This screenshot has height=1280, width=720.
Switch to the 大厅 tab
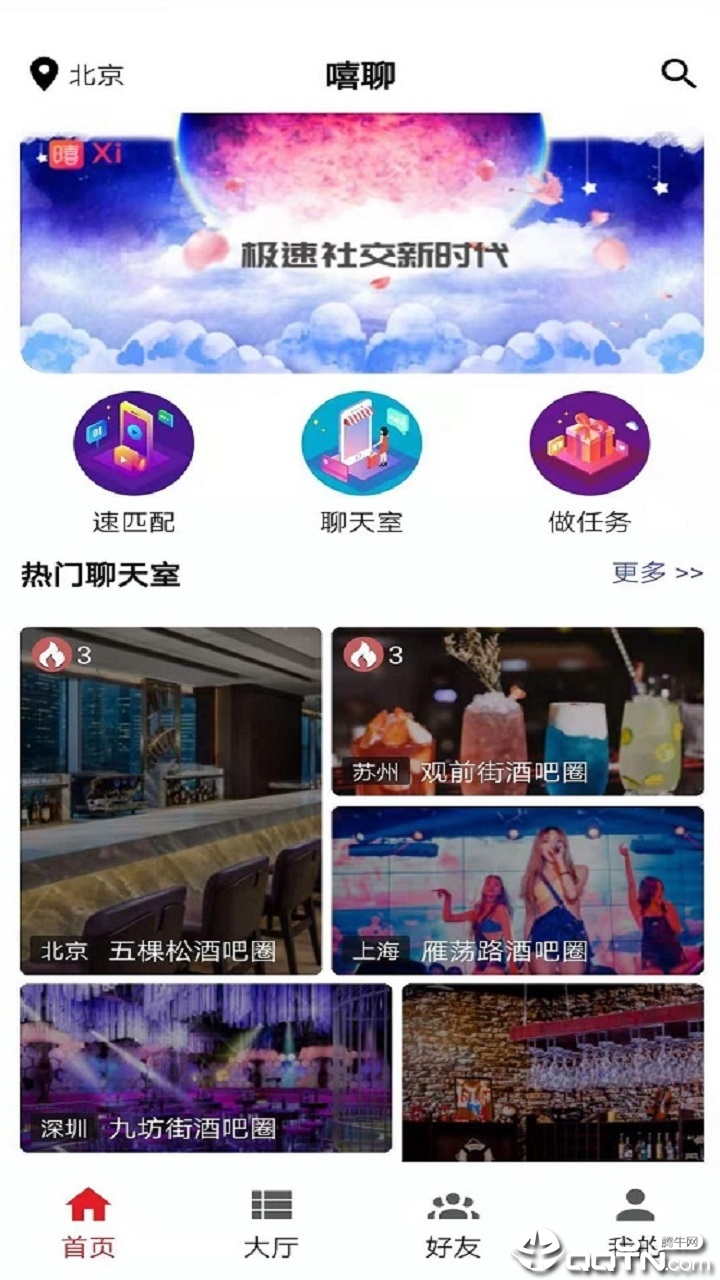(271, 1222)
